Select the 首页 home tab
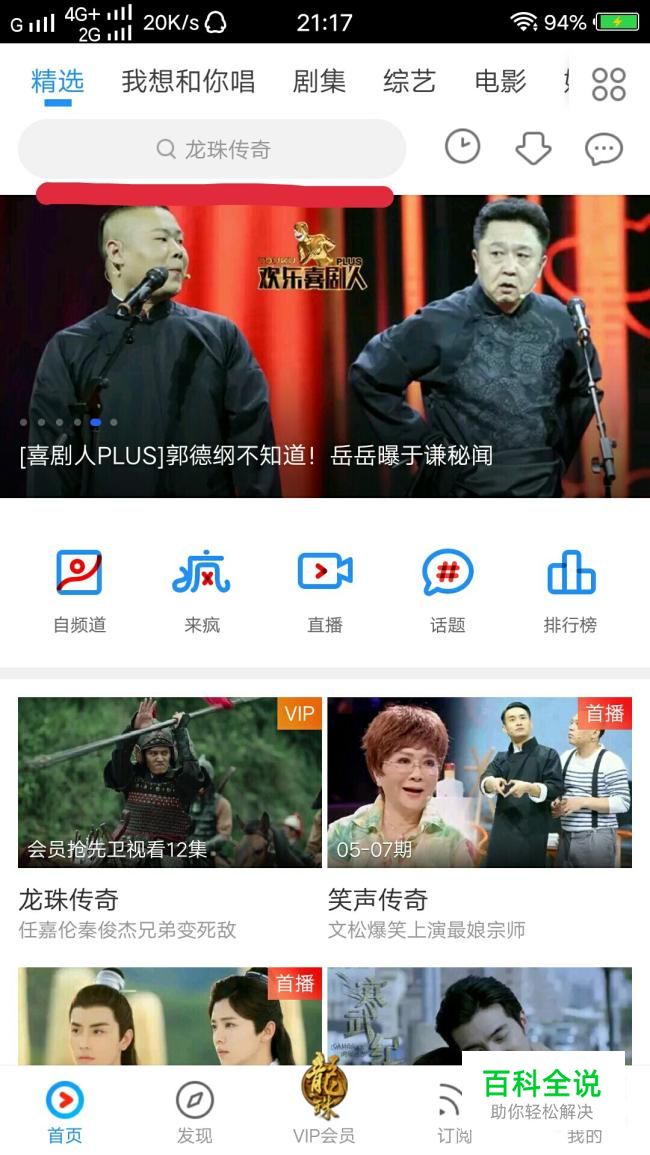The image size is (650, 1155). (x=65, y=1110)
